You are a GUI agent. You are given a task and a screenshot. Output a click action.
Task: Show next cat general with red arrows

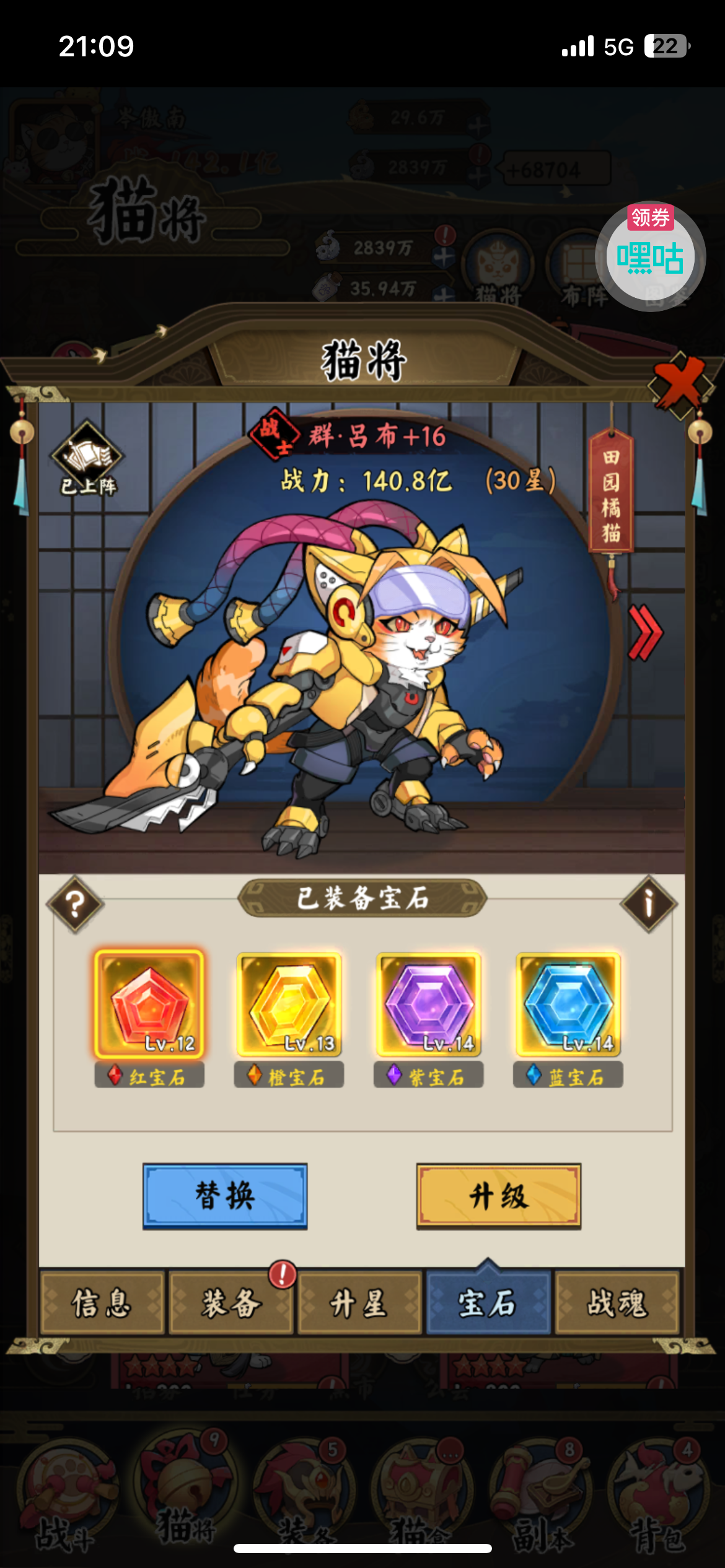pos(645,632)
